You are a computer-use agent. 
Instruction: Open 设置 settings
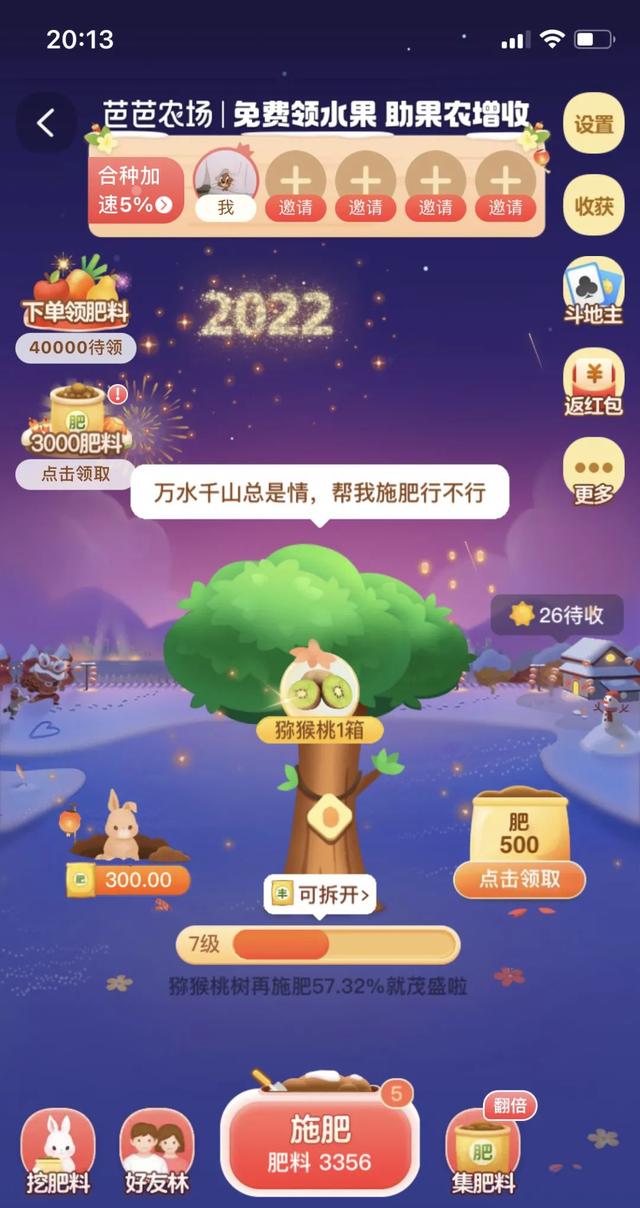coord(594,124)
